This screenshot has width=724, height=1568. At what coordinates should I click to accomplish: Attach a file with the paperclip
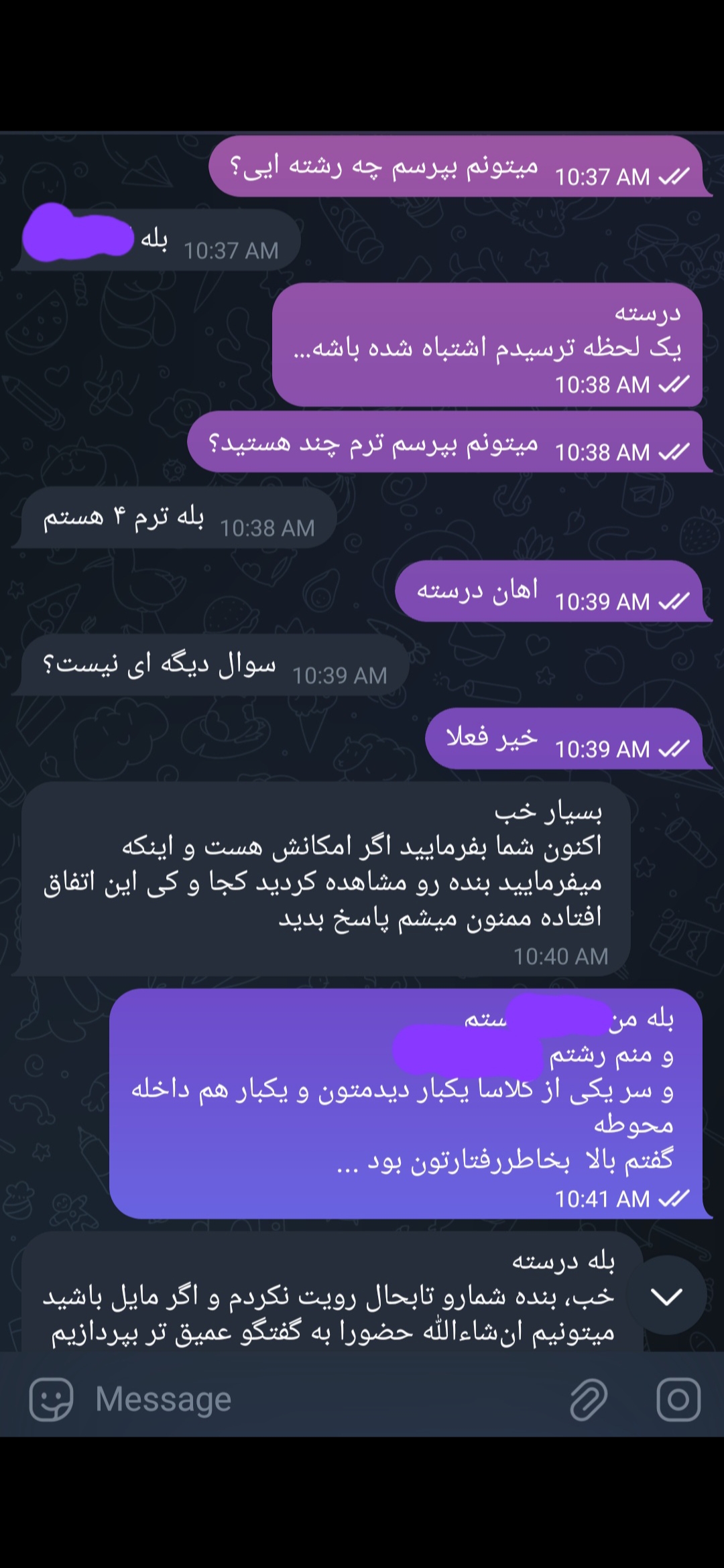pyautogui.click(x=589, y=1399)
